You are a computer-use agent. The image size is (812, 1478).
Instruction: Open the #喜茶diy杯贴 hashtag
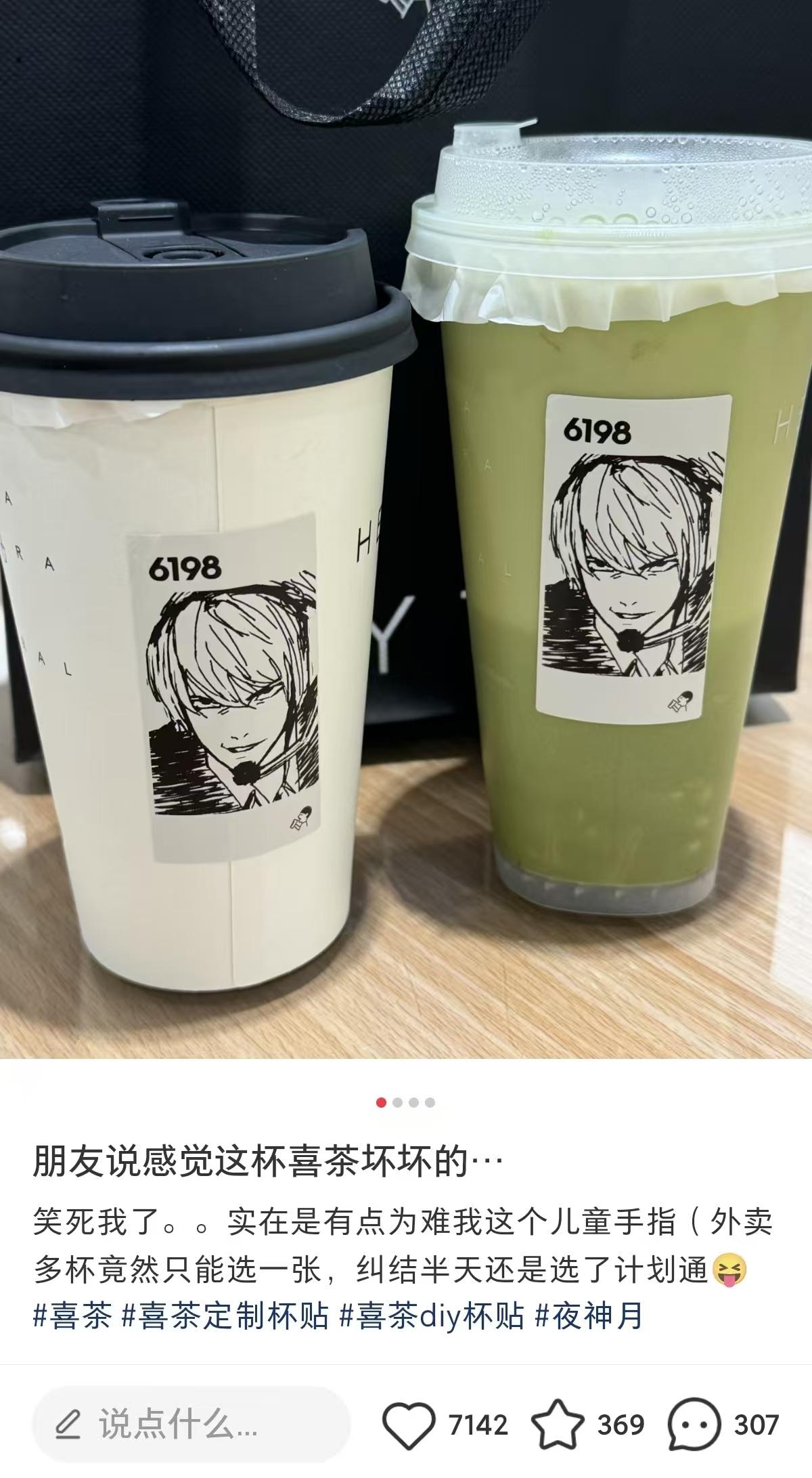tap(432, 1317)
